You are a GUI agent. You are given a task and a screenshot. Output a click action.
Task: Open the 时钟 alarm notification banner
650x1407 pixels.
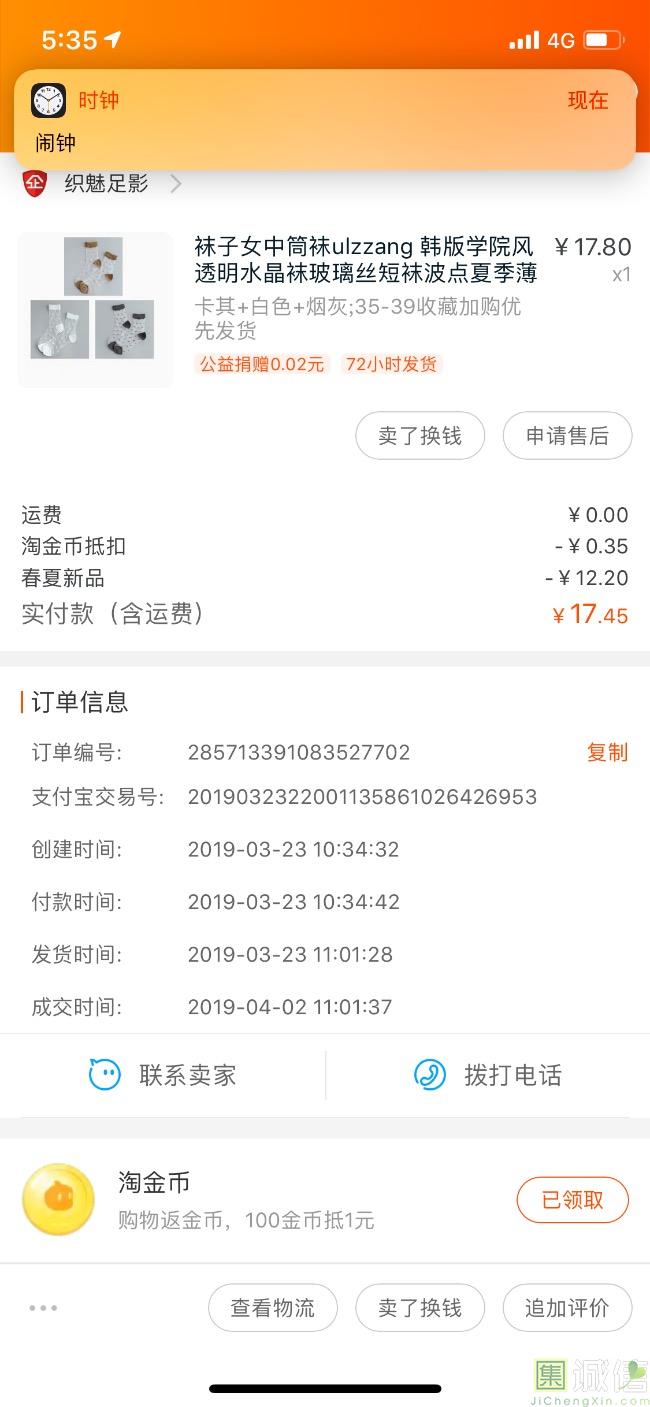point(324,119)
